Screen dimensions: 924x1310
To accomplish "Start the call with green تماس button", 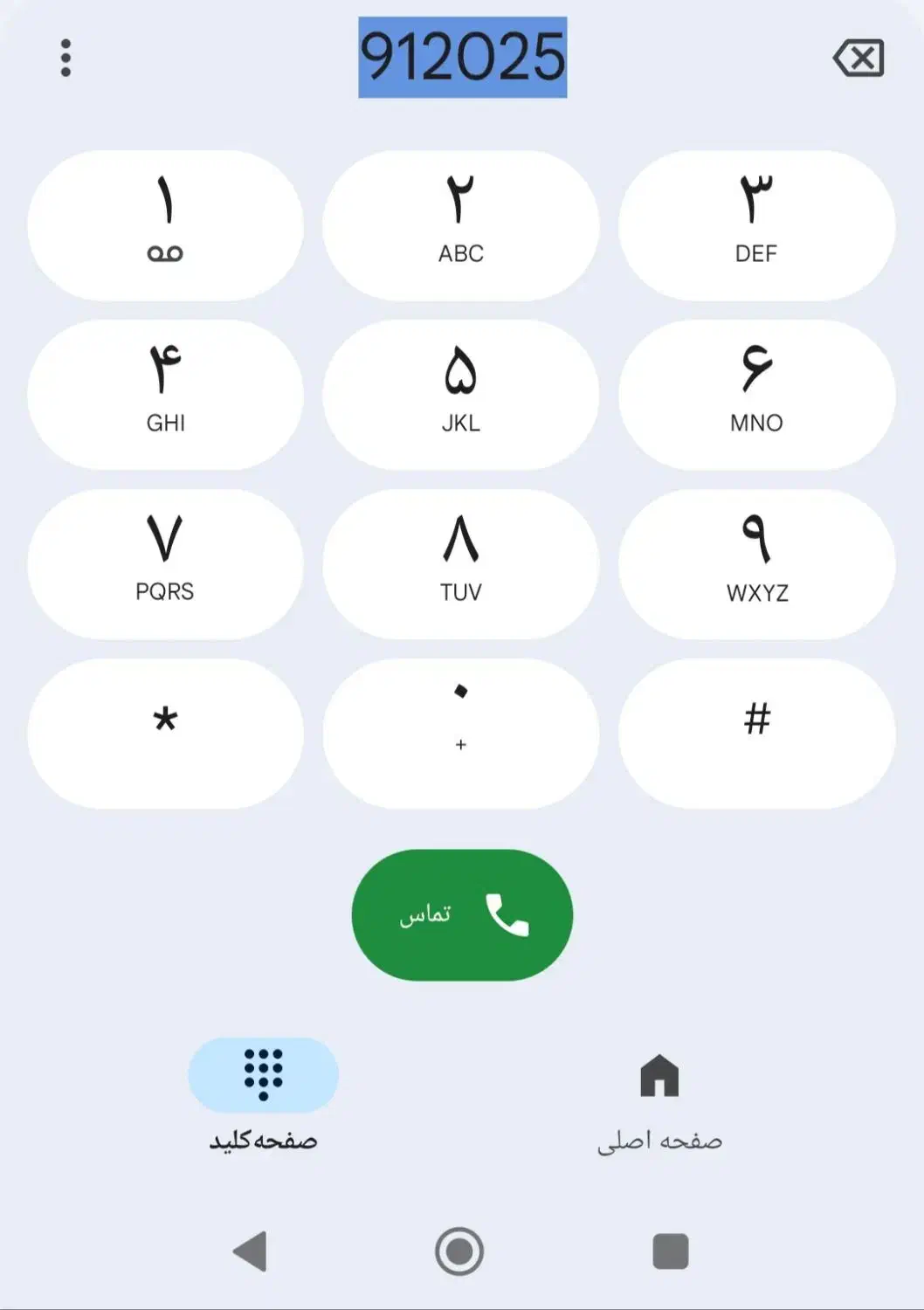I will [462, 914].
